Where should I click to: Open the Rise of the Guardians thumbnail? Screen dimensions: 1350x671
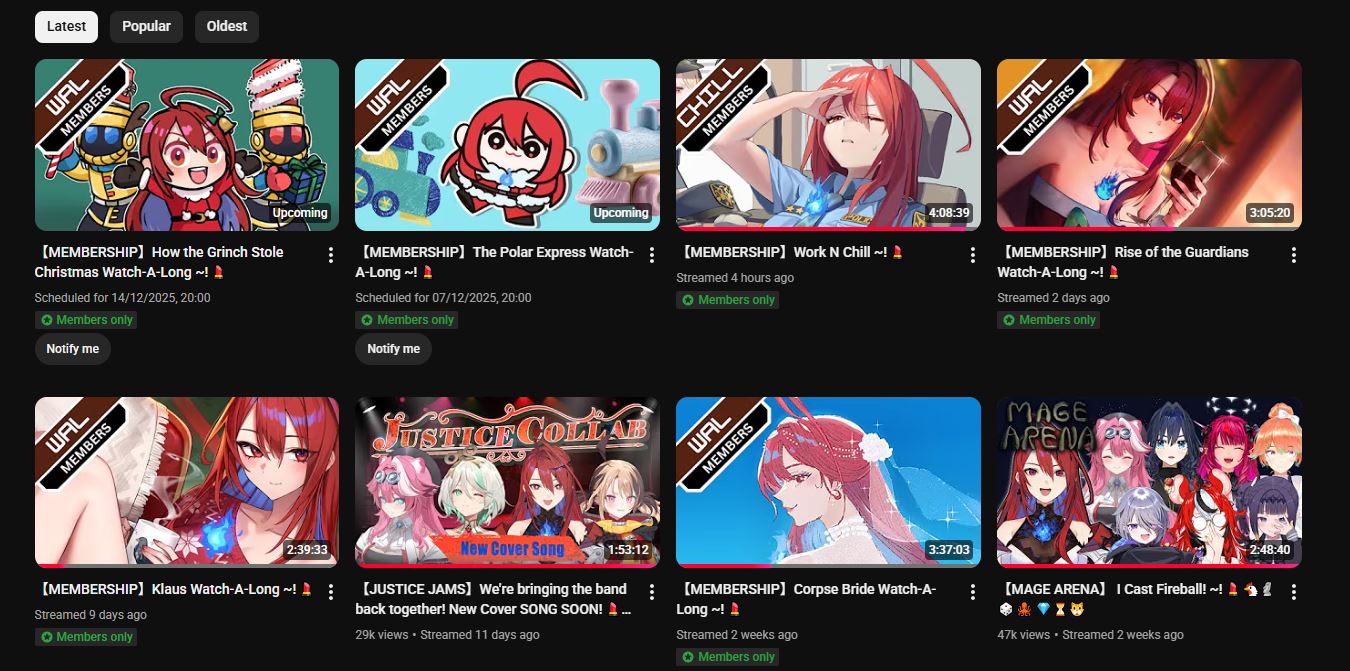pyautogui.click(x=1149, y=145)
